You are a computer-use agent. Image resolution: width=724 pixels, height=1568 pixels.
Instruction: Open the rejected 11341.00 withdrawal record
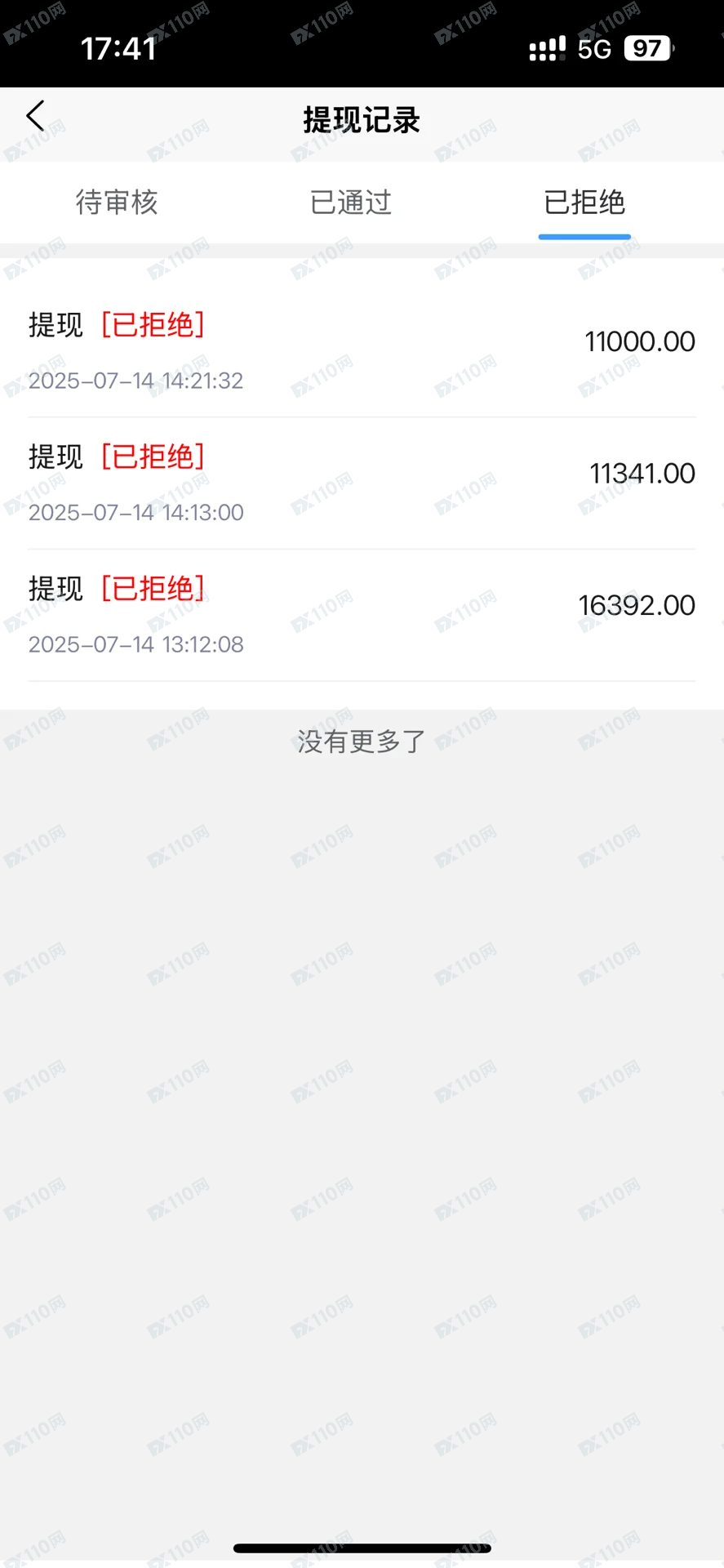[x=362, y=483]
